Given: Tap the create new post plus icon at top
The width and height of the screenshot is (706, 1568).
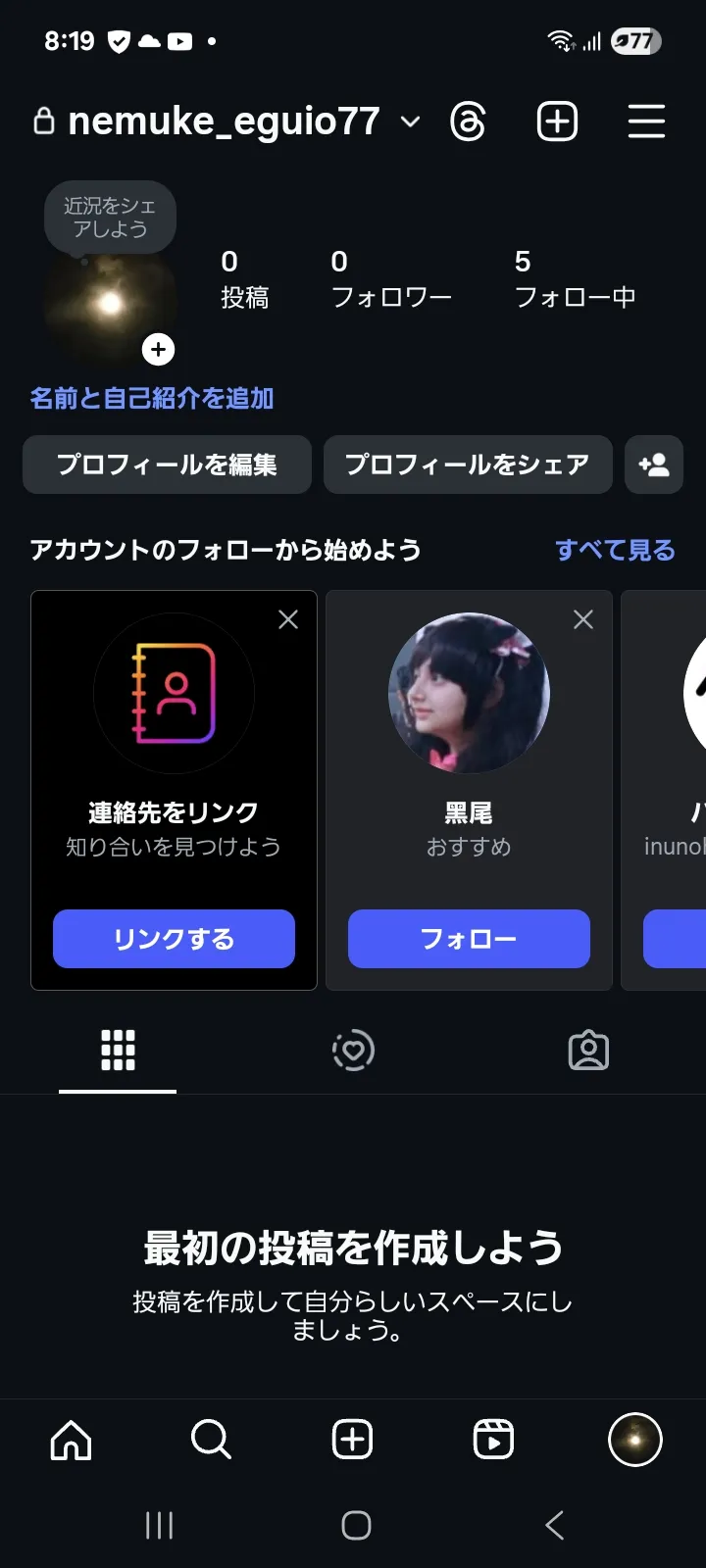Looking at the screenshot, I should (557, 122).
